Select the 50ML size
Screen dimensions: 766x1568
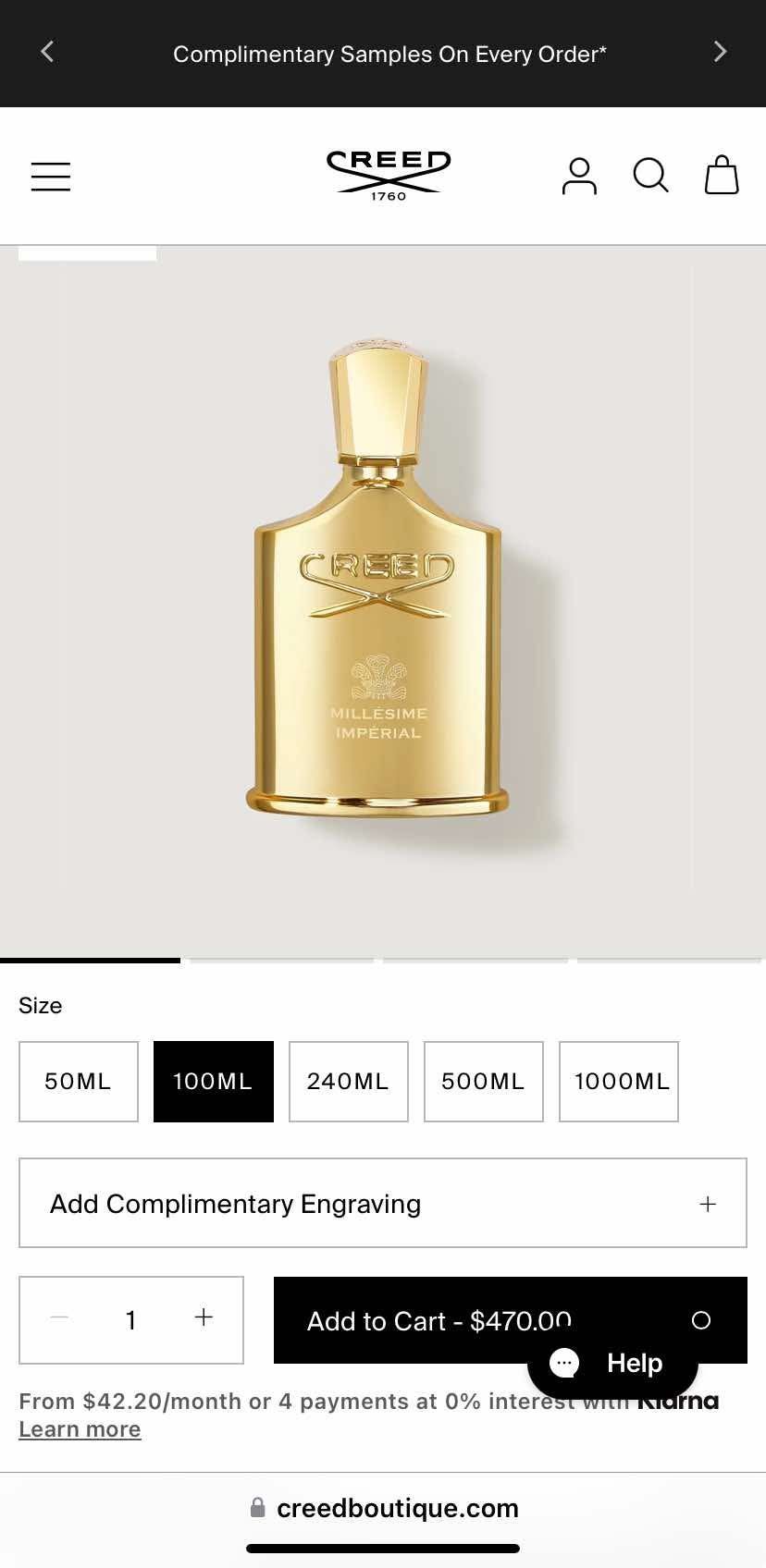point(79,1081)
